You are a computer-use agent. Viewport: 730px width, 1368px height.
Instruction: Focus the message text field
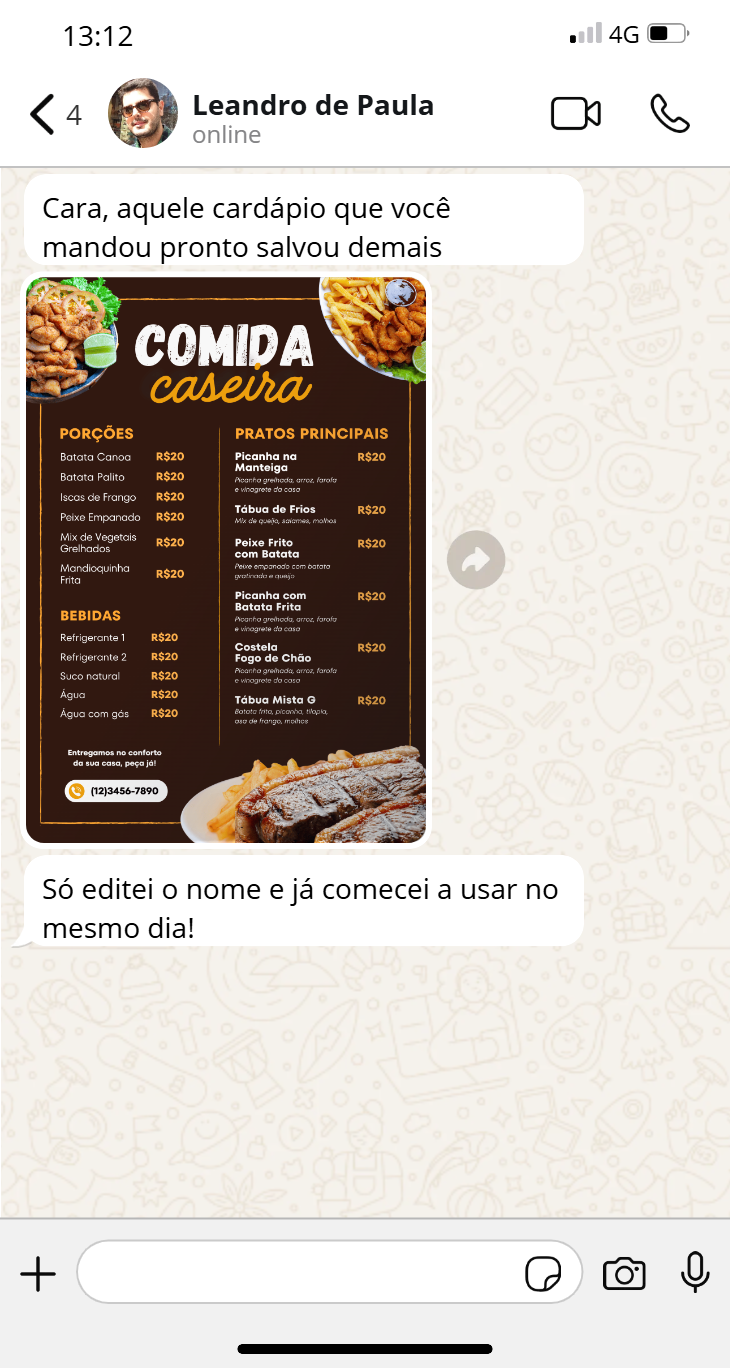[300, 1273]
